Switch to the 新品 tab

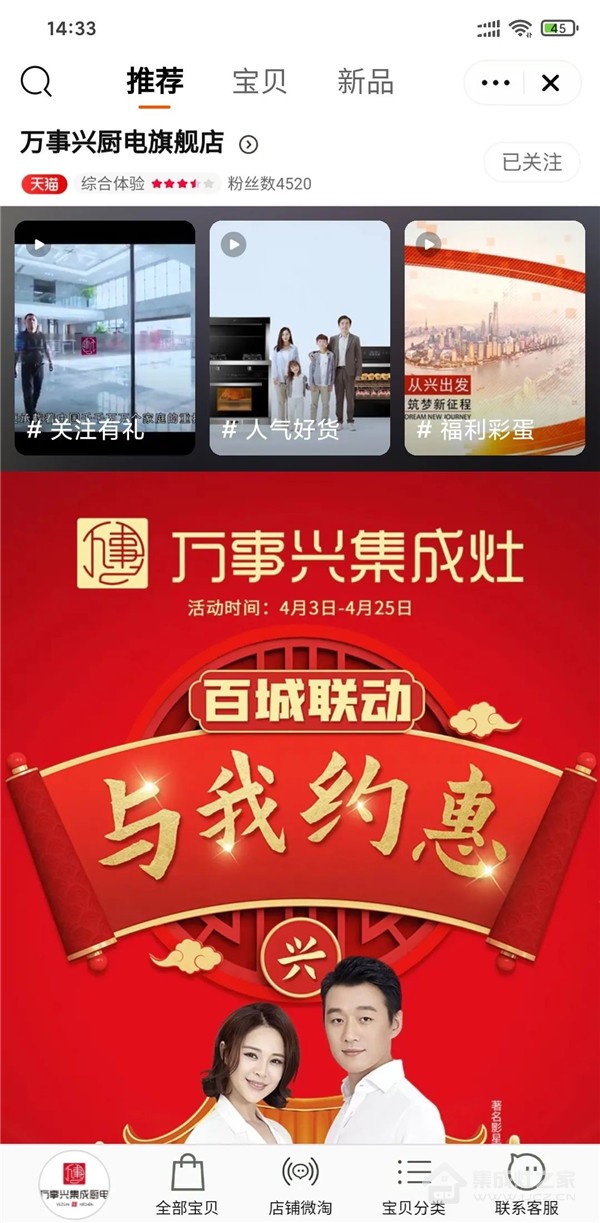pos(365,82)
